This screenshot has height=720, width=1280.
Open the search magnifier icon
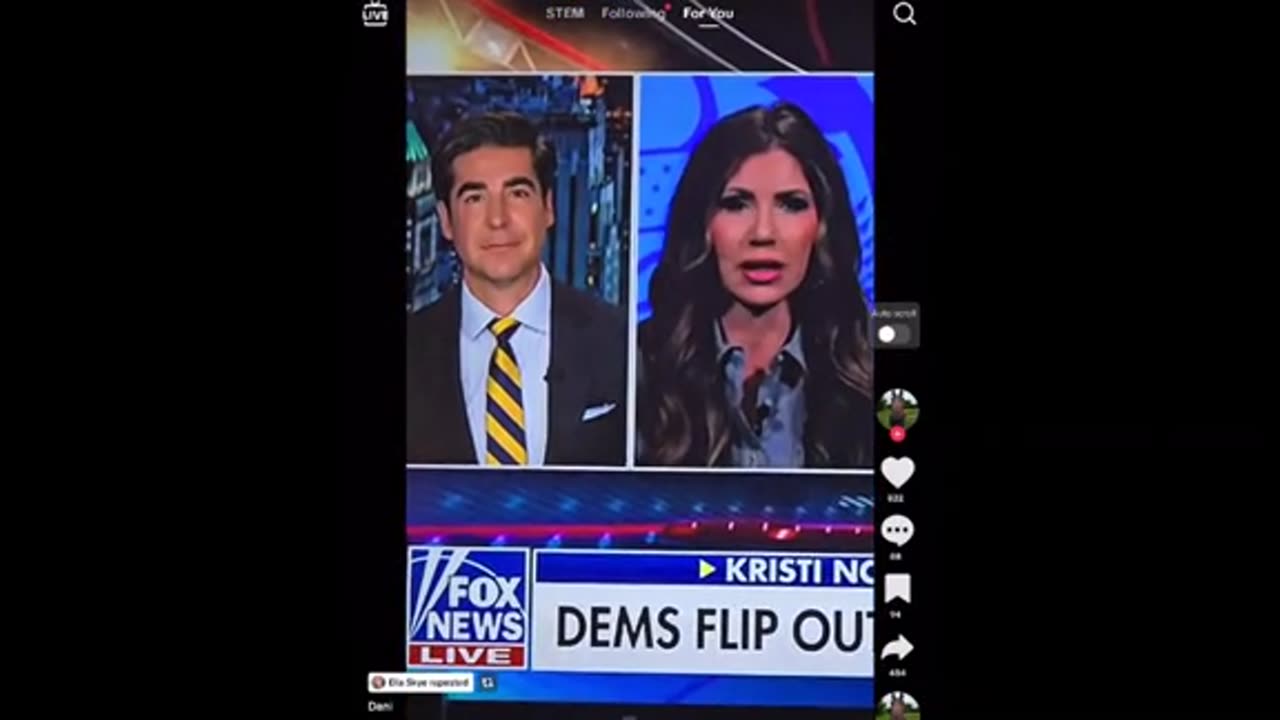coord(904,13)
